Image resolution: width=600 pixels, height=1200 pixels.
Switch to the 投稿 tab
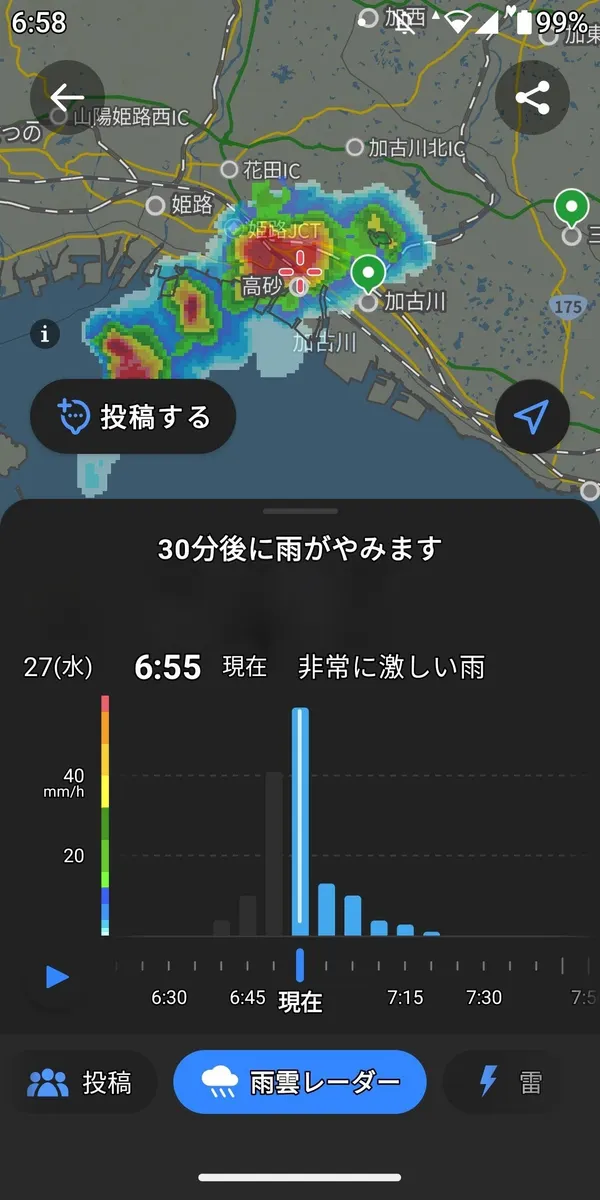80,1082
